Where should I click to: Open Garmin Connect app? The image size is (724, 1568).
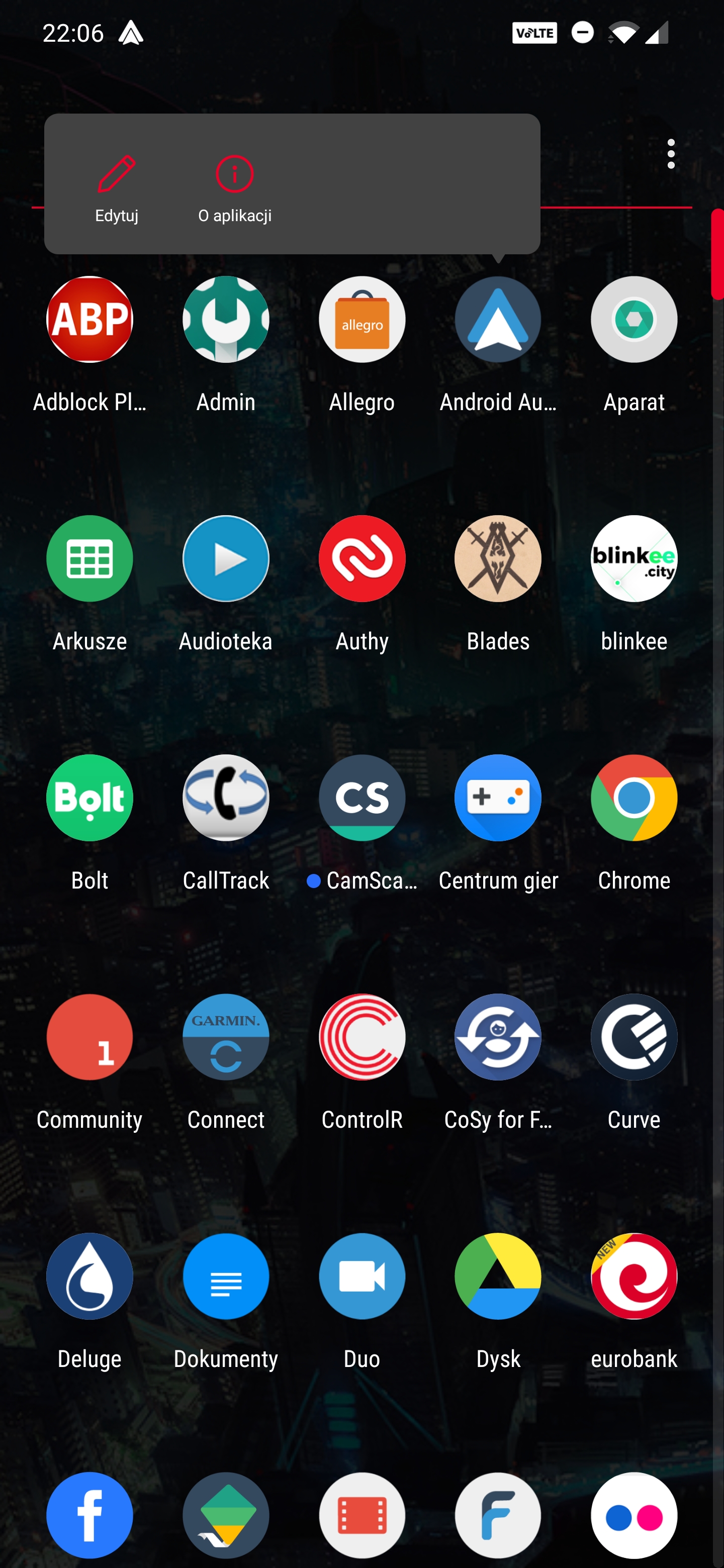225,1038
